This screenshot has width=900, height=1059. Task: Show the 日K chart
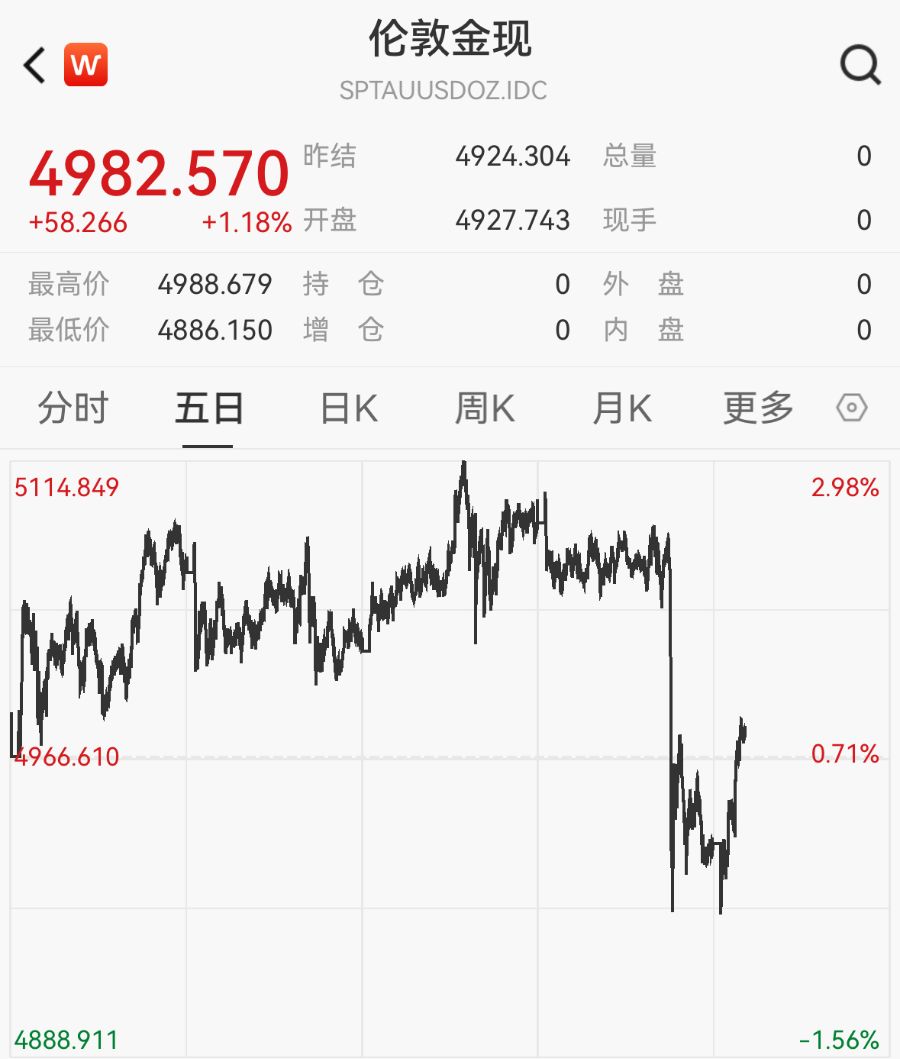click(348, 408)
